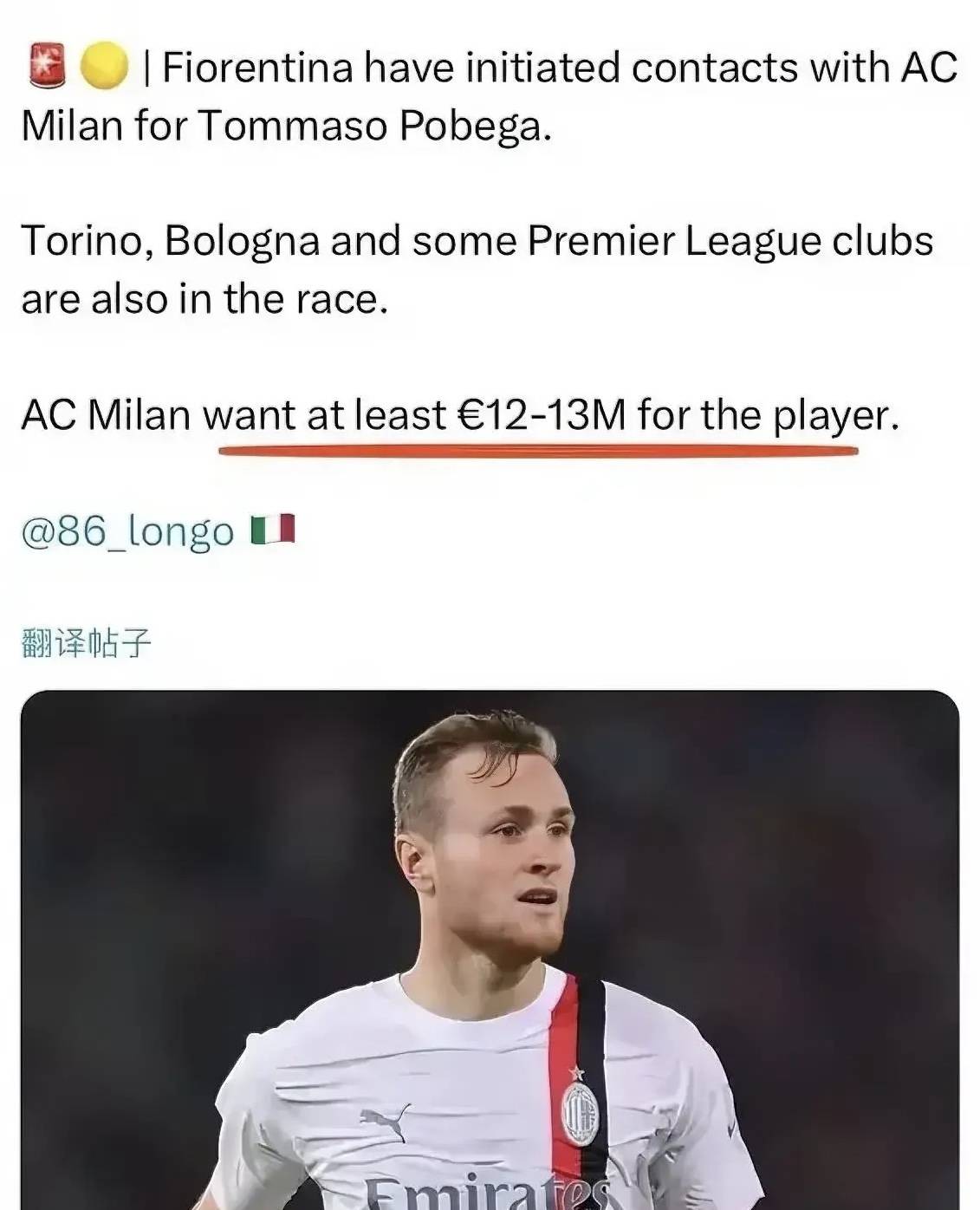This screenshot has width=980, height=1210.
Task: Open the @86_longo mention link
Action: pyautogui.click(x=127, y=531)
